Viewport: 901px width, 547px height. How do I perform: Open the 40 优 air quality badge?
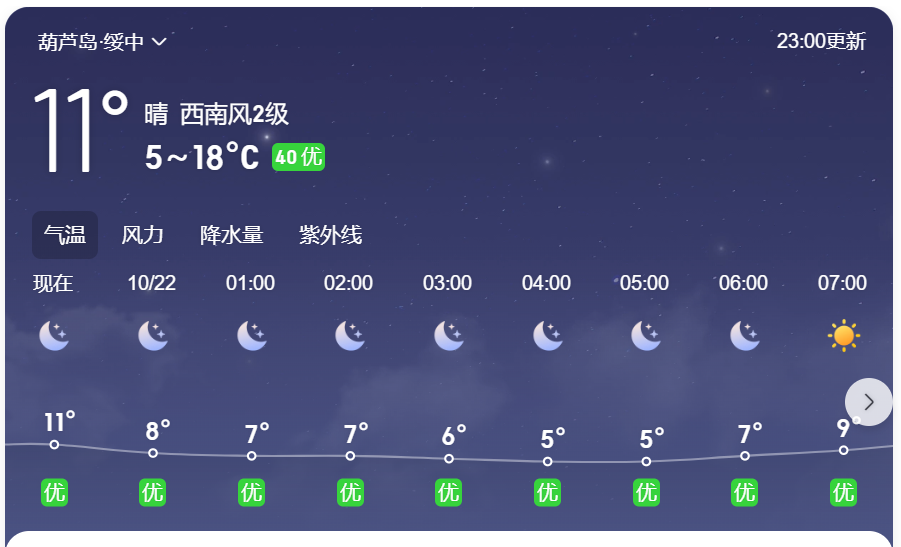pyautogui.click(x=298, y=157)
